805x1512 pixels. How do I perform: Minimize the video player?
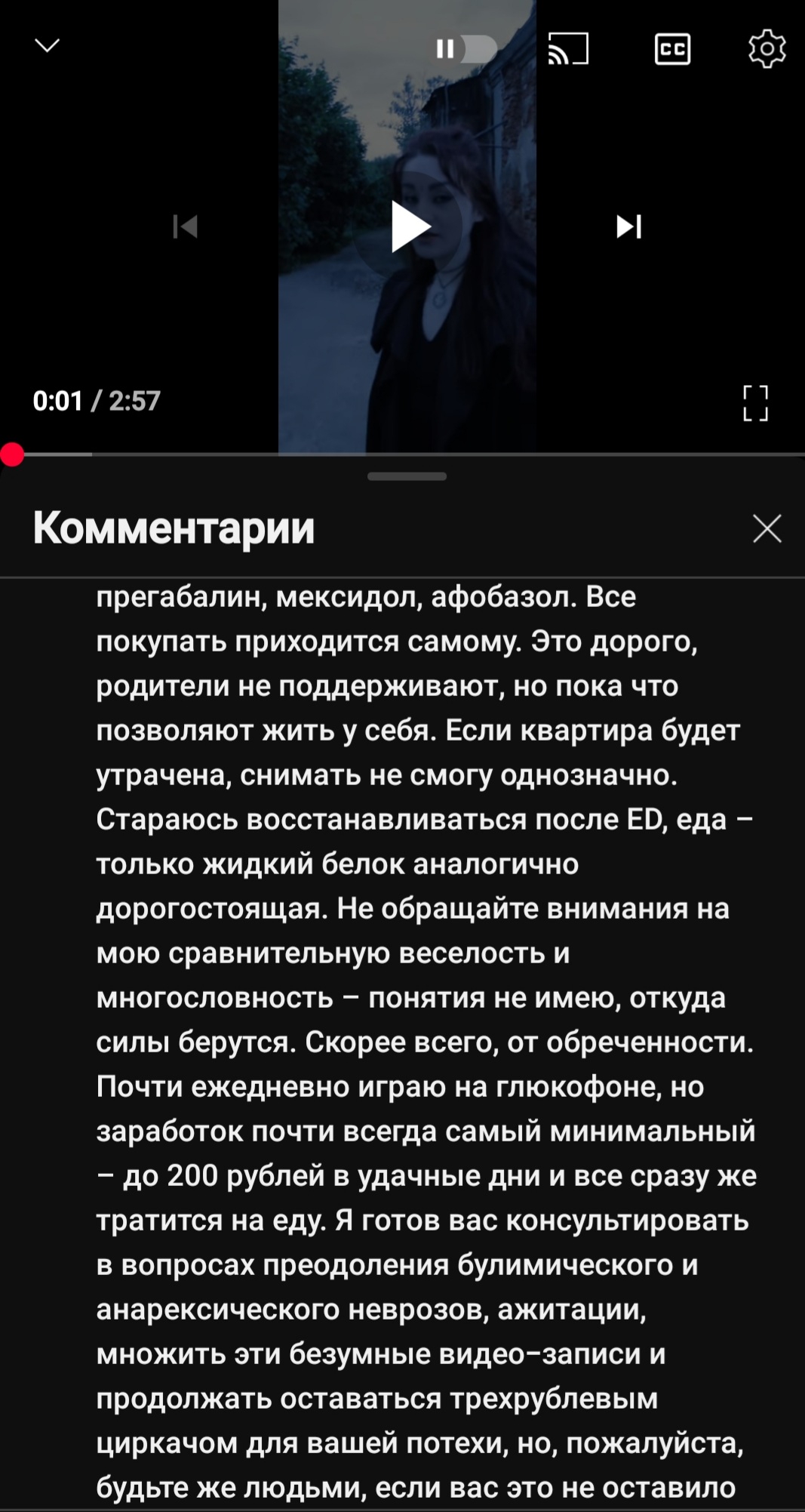point(47,47)
